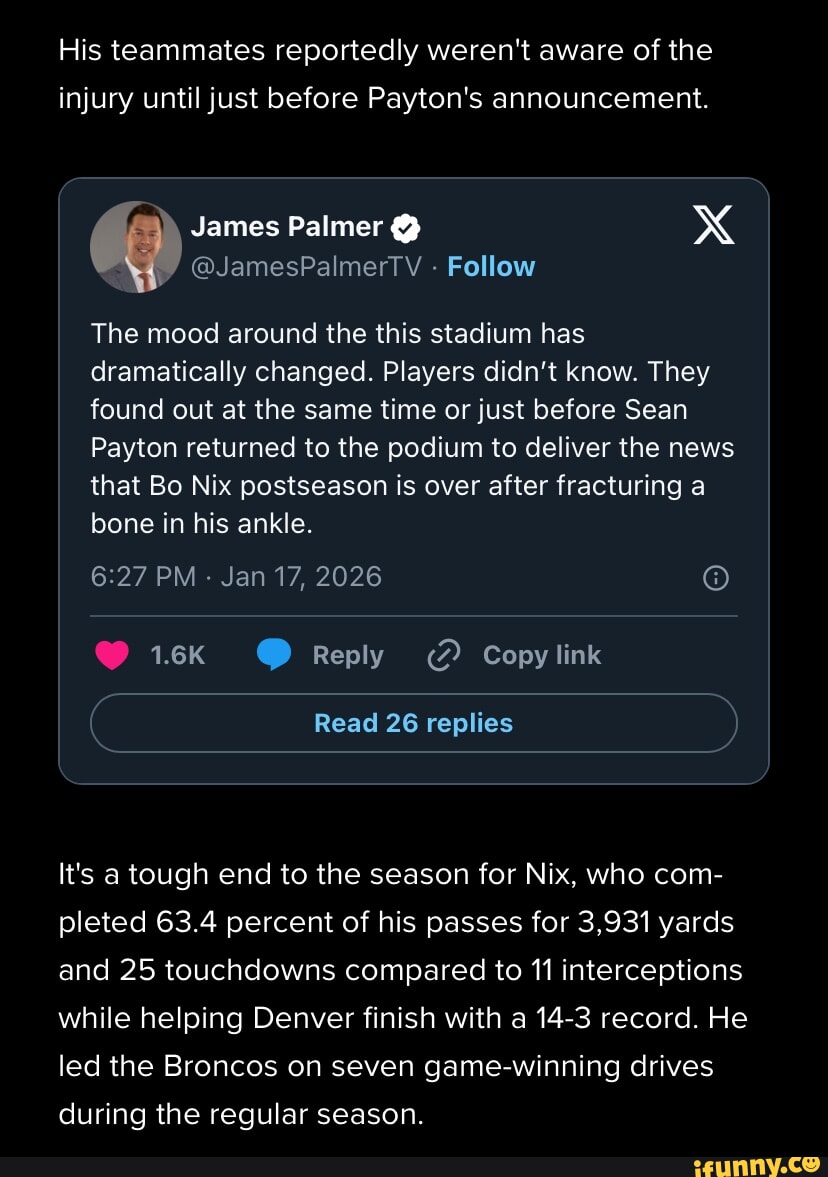Screen dimensions: 828x1177
Task: Open James Palmer's profile picture
Action: coord(135,246)
